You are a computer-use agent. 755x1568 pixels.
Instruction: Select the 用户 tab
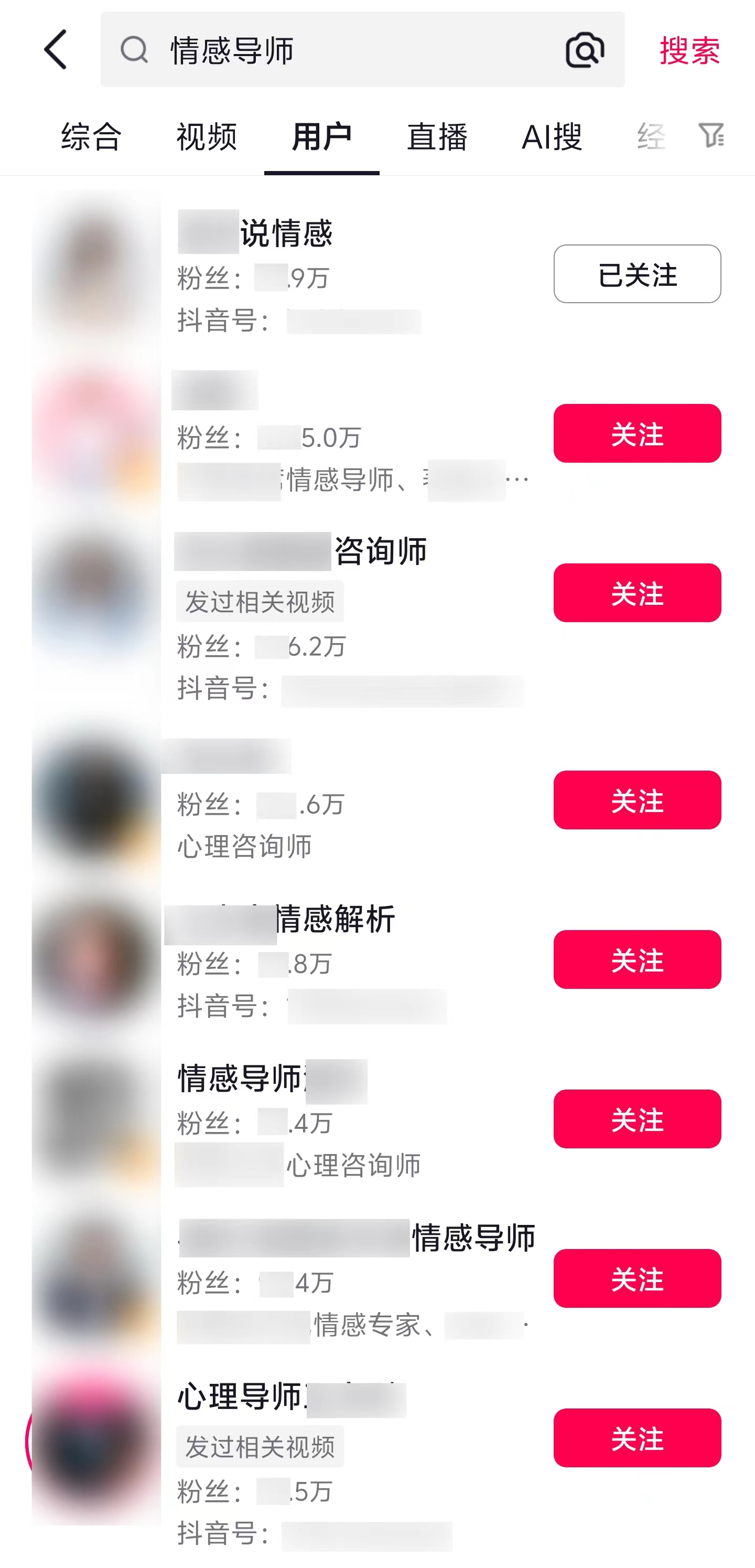pyautogui.click(x=321, y=138)
